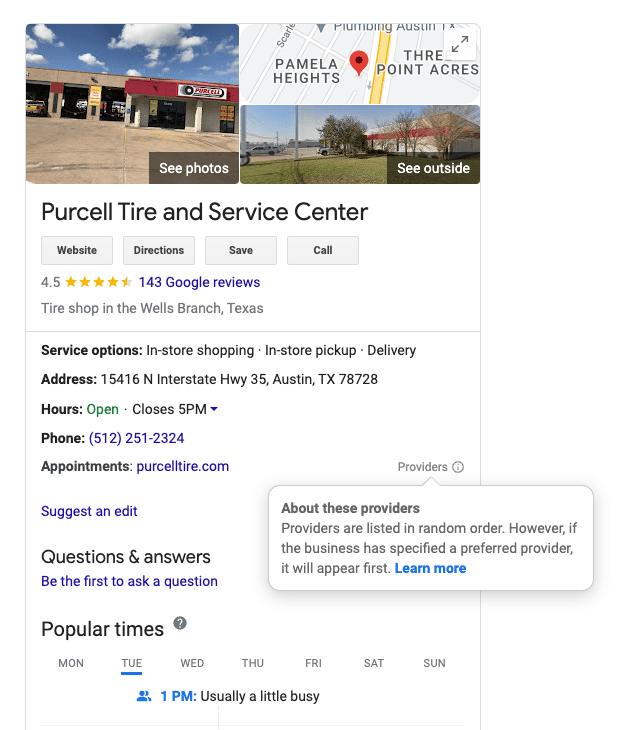Call Purcell Tire and Service Center
Image resolution: width=623 pixels, height=730 pixels.
[323, 250]
